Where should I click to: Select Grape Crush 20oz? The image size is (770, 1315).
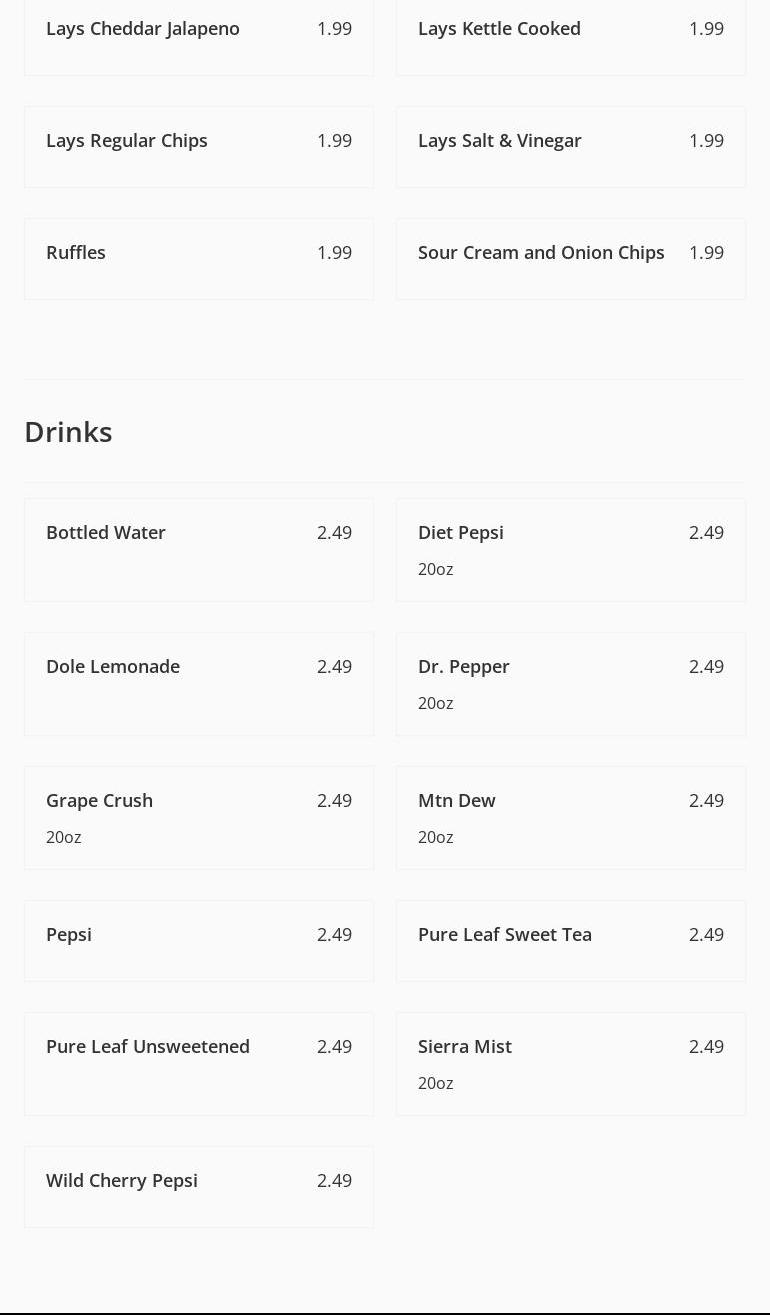click(198, 817)
